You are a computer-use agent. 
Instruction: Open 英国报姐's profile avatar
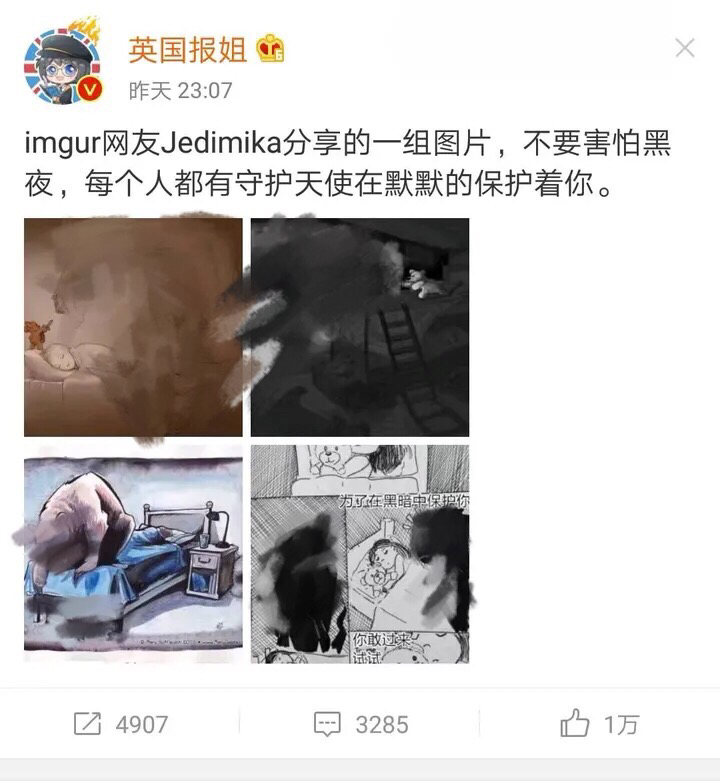coord(62,66)
